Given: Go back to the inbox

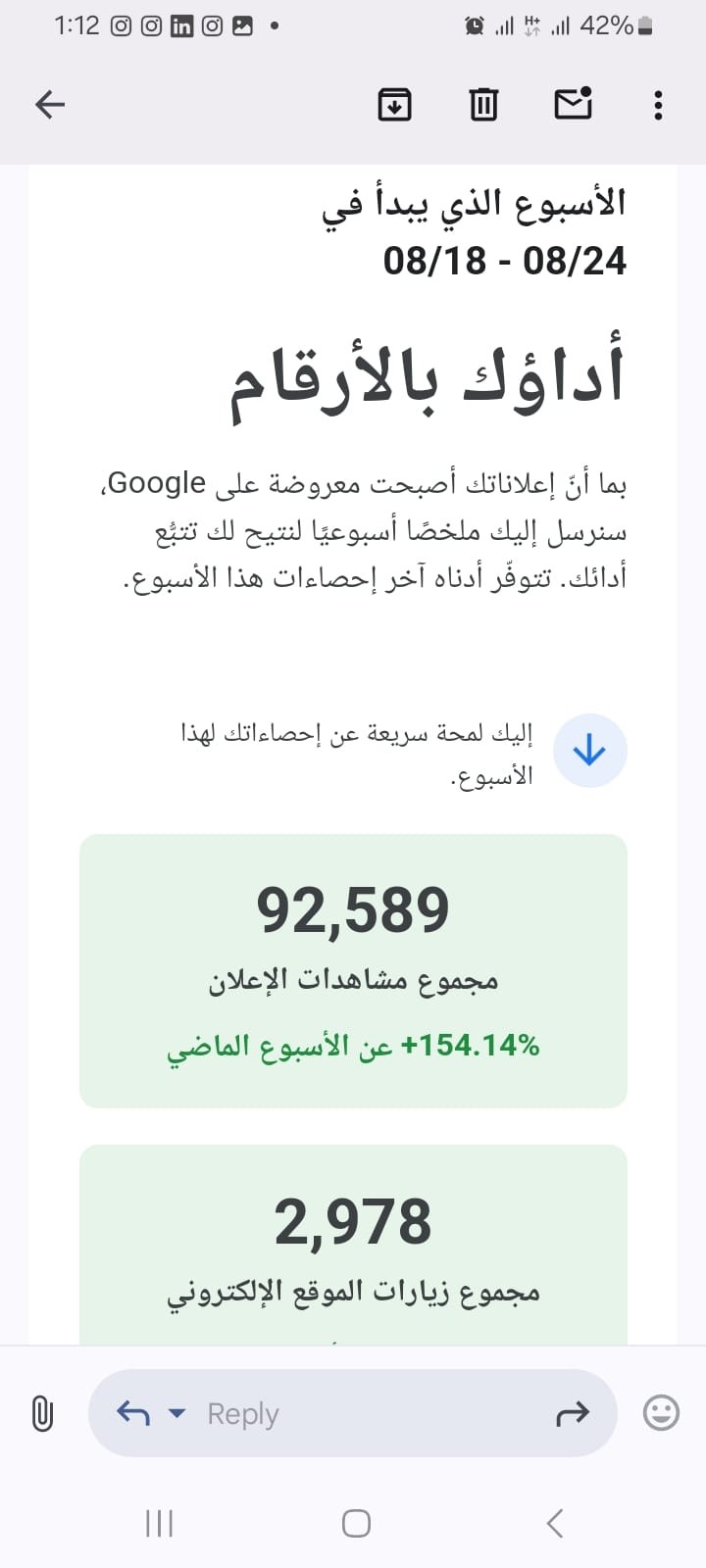Looking at the screenshot, I should click(x=50, y=104).
